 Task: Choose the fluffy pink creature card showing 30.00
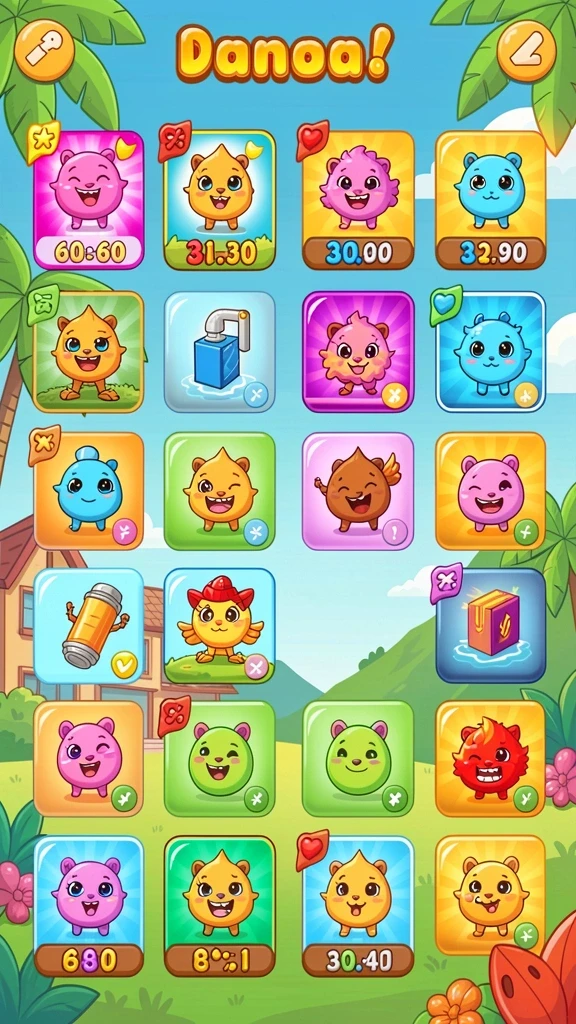click(358, 200)
